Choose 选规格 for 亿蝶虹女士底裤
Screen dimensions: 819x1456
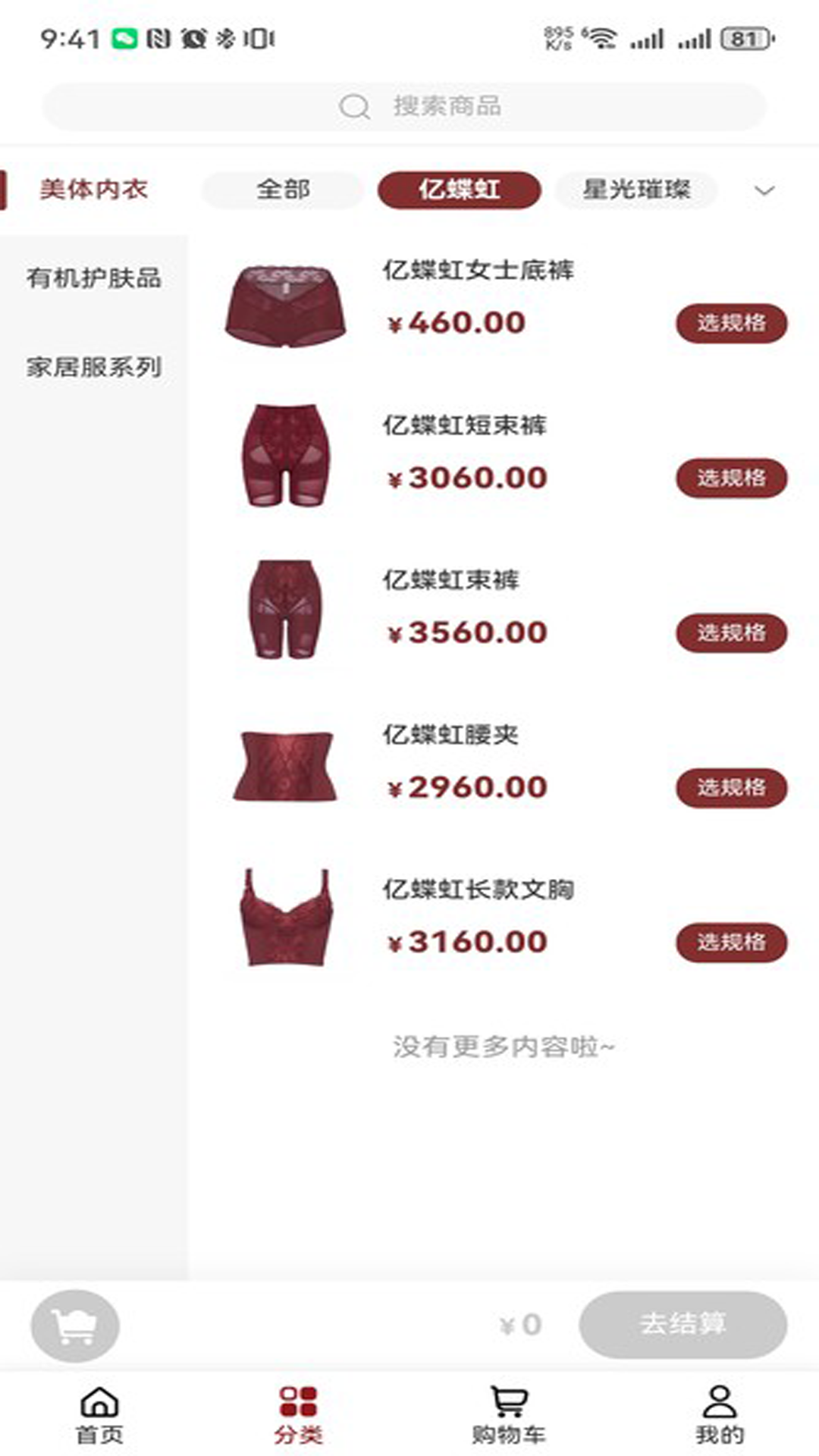pyautogui.click(x=731, y=324)
